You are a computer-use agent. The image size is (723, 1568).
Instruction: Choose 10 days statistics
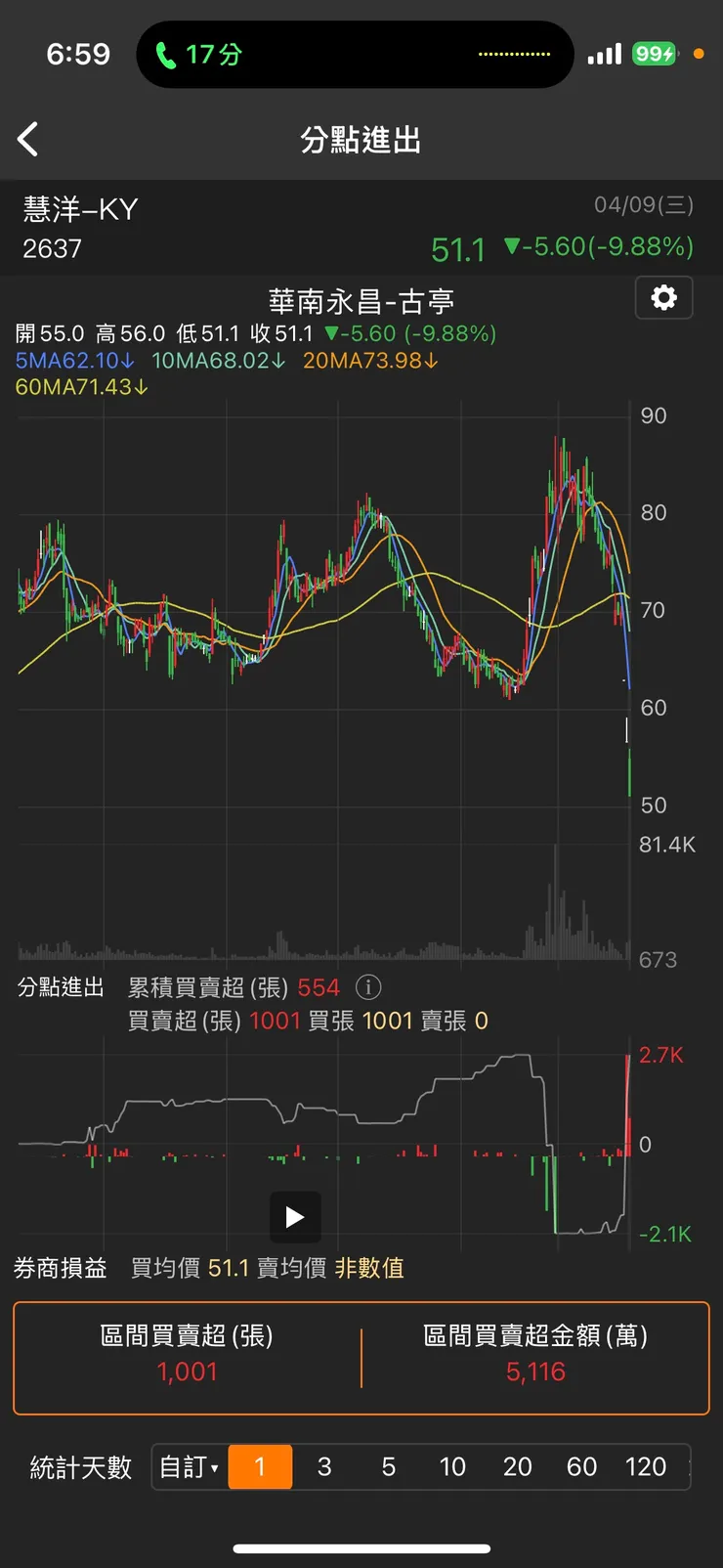(x=452, y=1466)
